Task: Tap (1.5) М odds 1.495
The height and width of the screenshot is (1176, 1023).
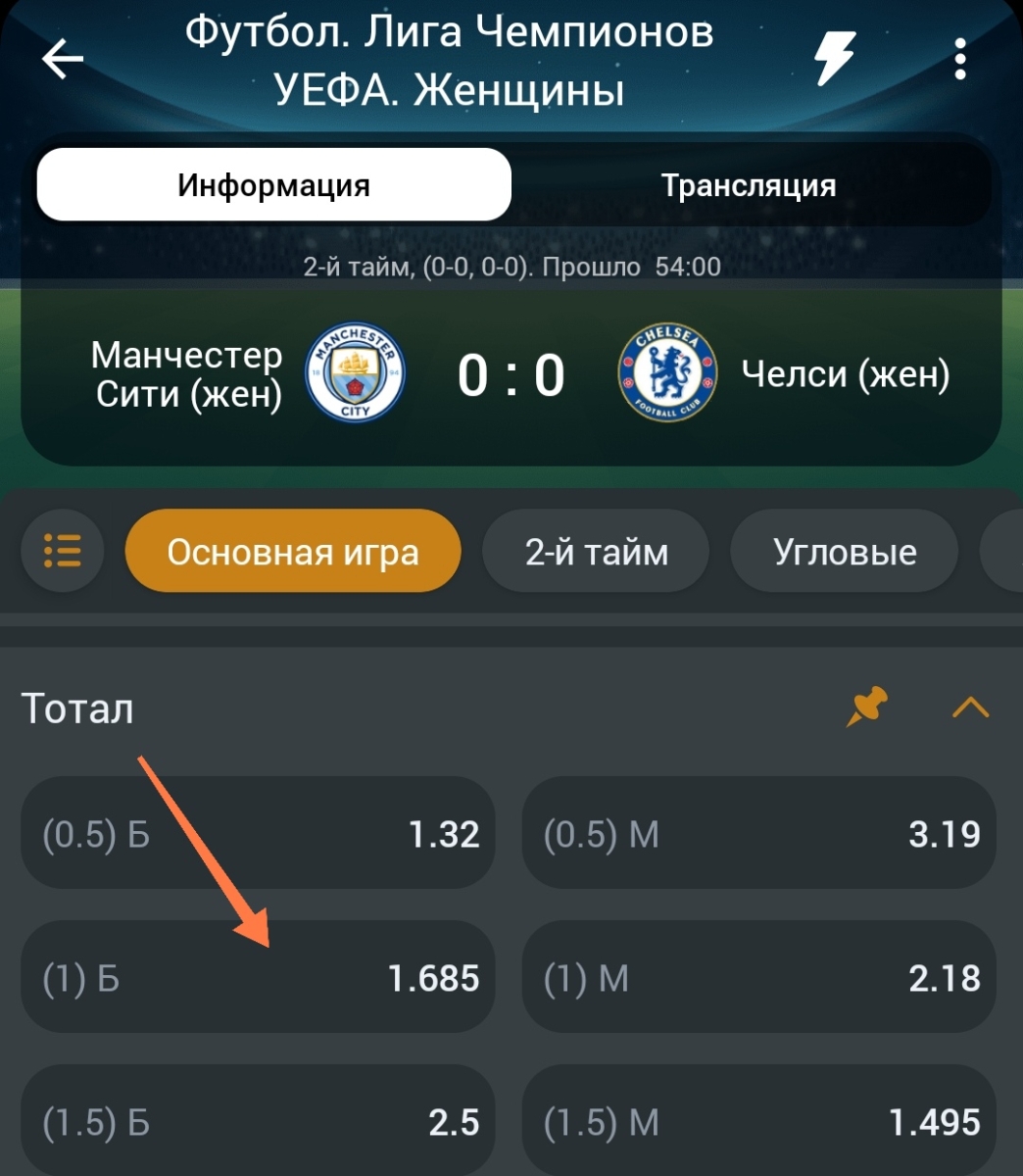Action: pyautogui.click(x=760, y=1121)
